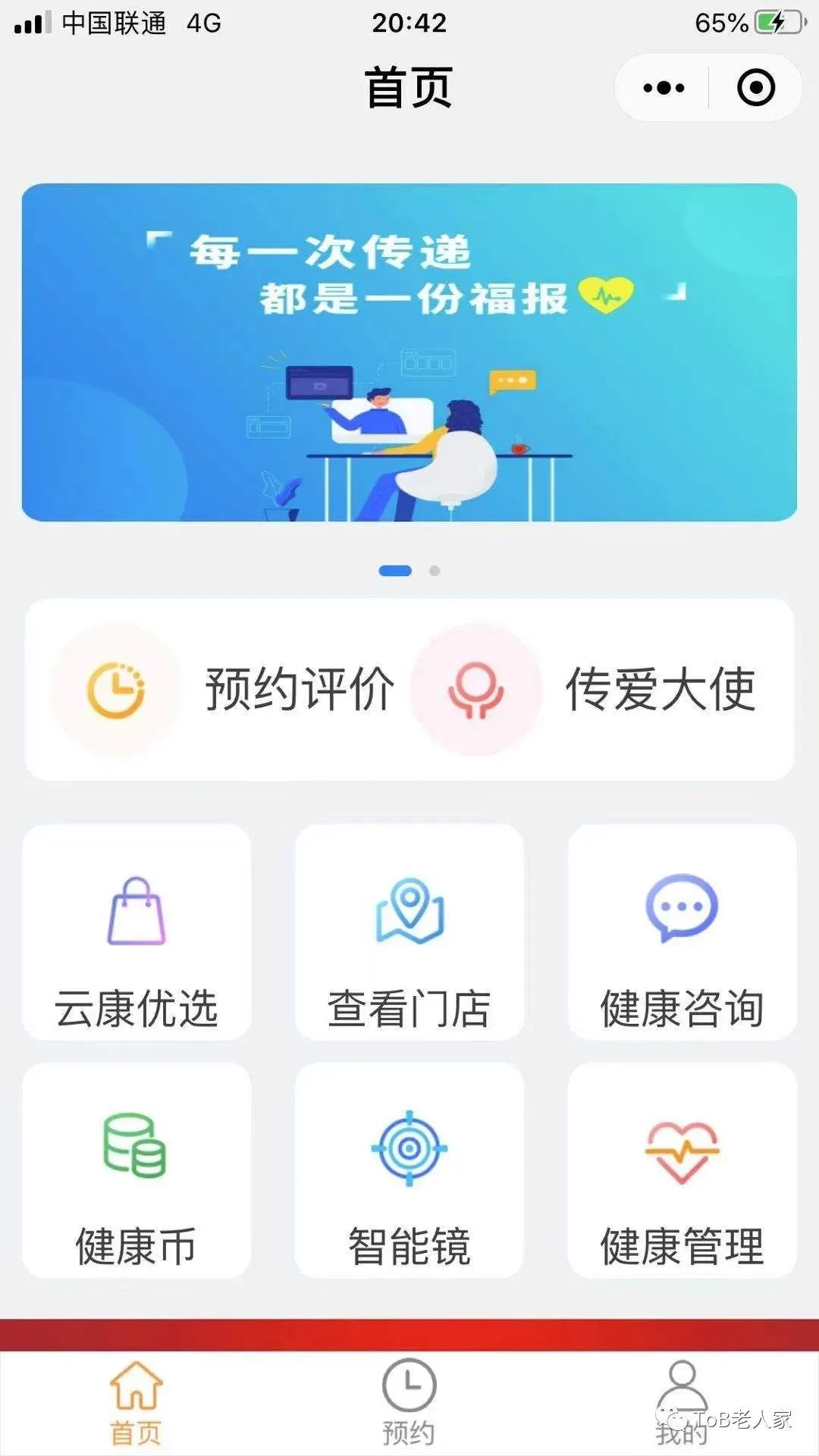Switch to the 预约 tab
The width and height of the screenshot is (819, 1456).
[x=409, y=1404]
